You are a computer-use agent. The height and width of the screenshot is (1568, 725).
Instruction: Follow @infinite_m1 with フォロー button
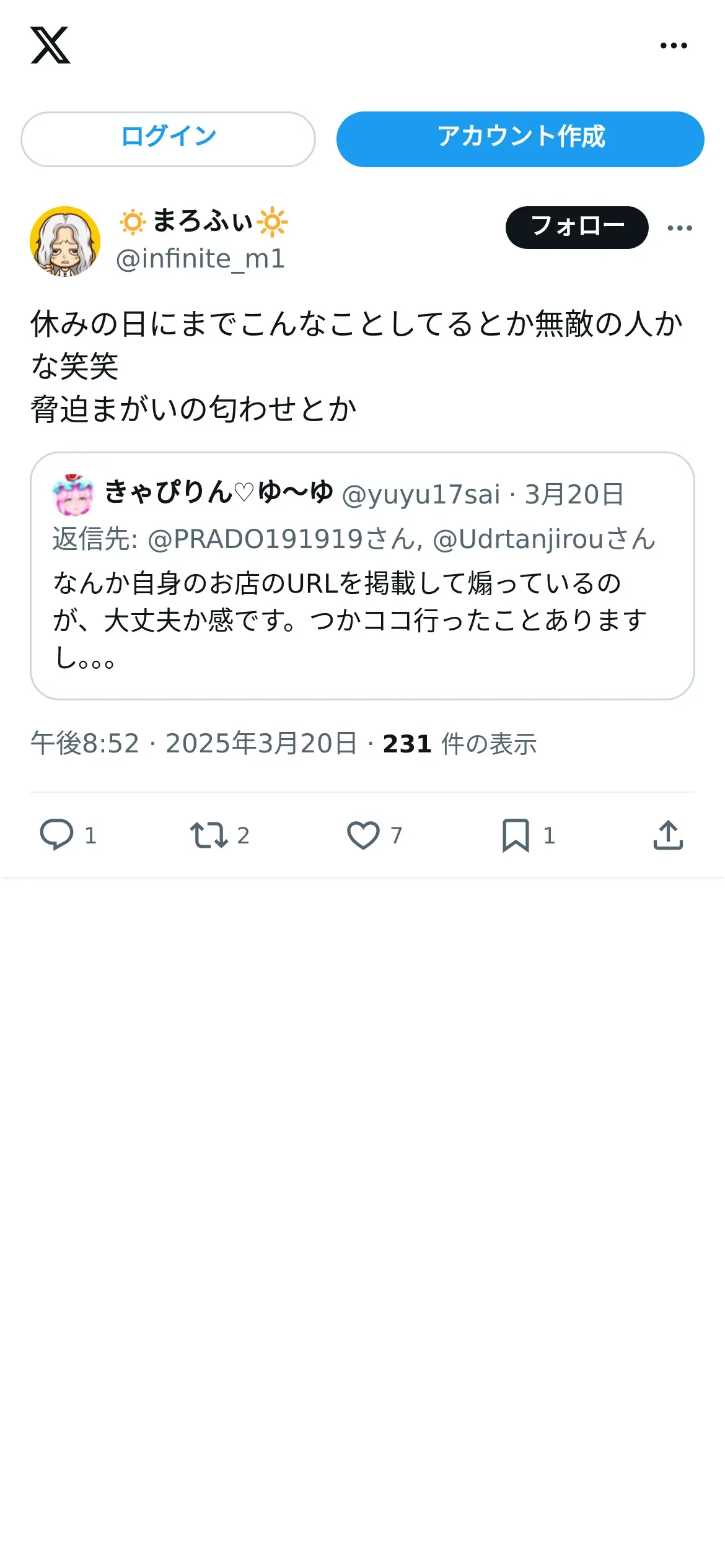point(576,227)
